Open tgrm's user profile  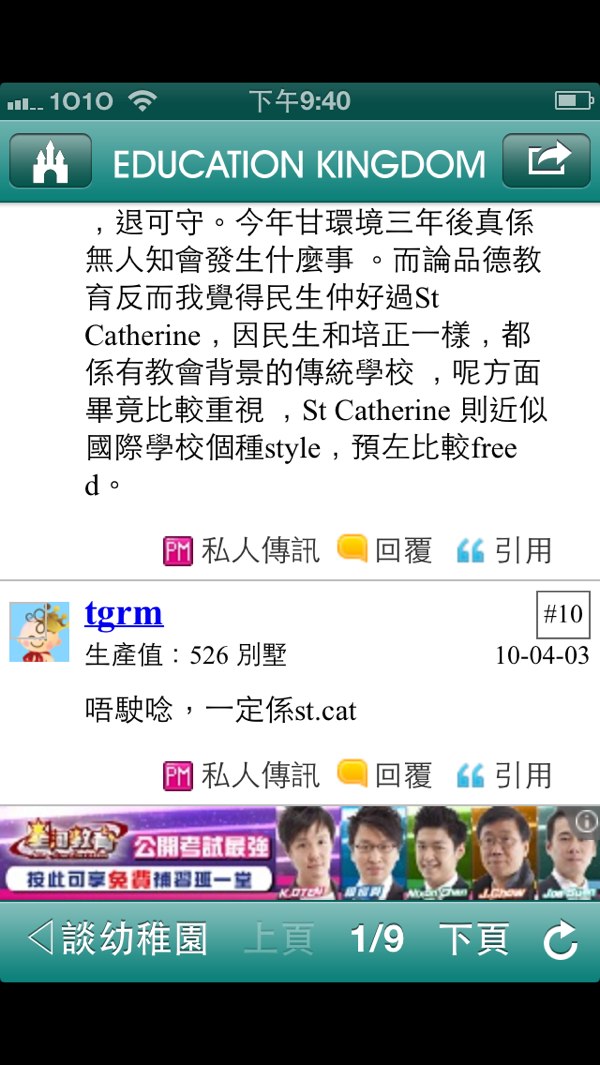point(124,613)
